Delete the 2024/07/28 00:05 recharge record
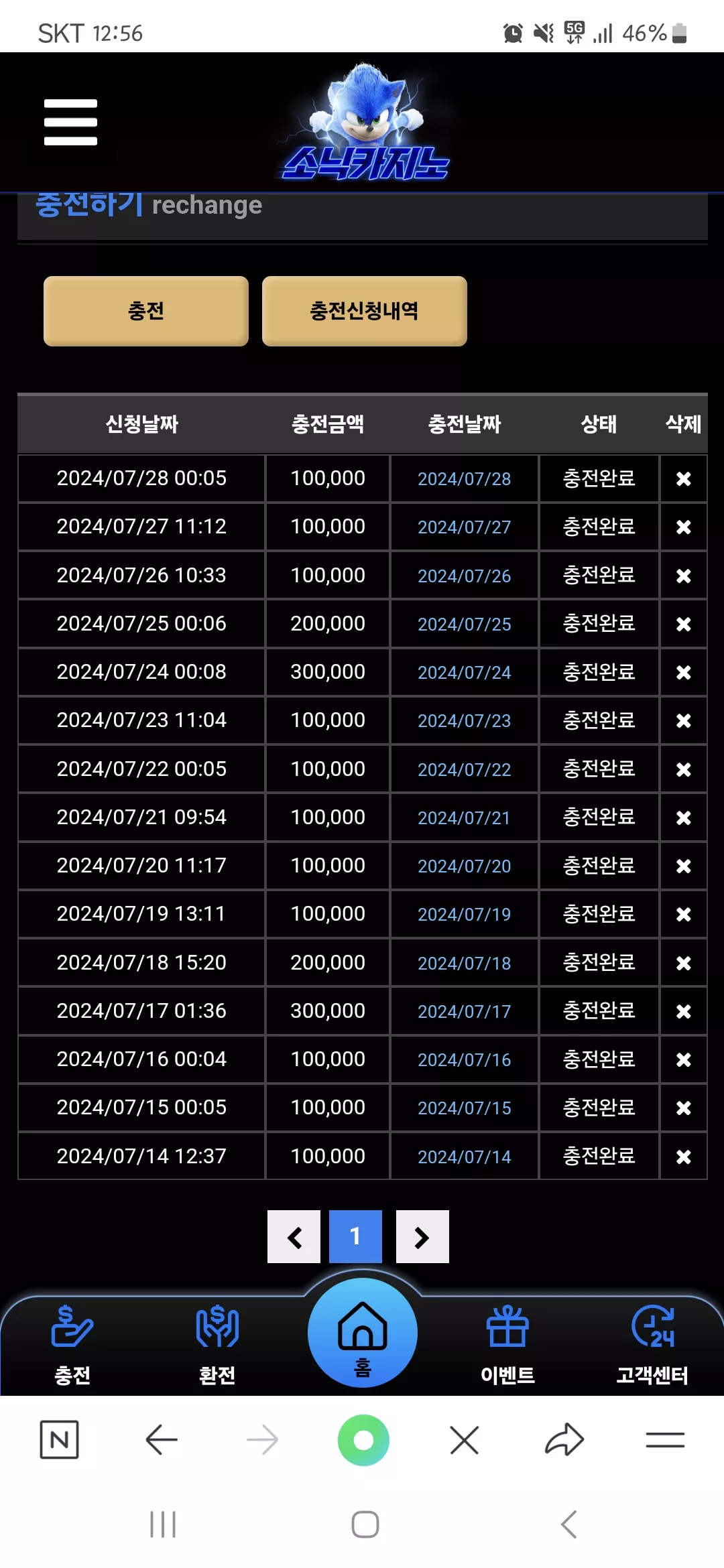This screenshot has height=1568, width=724. tap(683, 478)
